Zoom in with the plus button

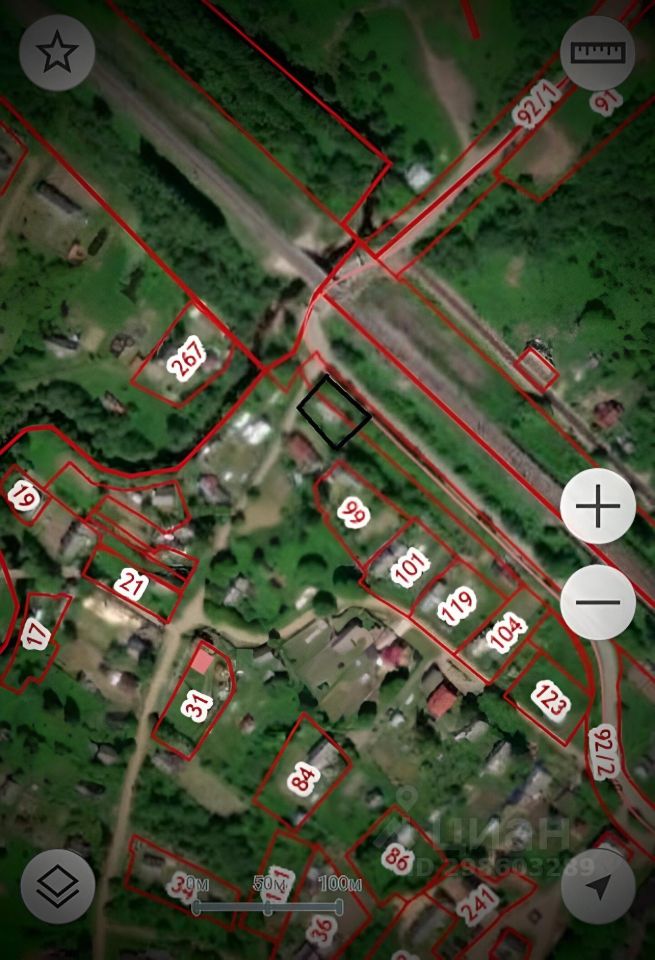click(598, 507)
